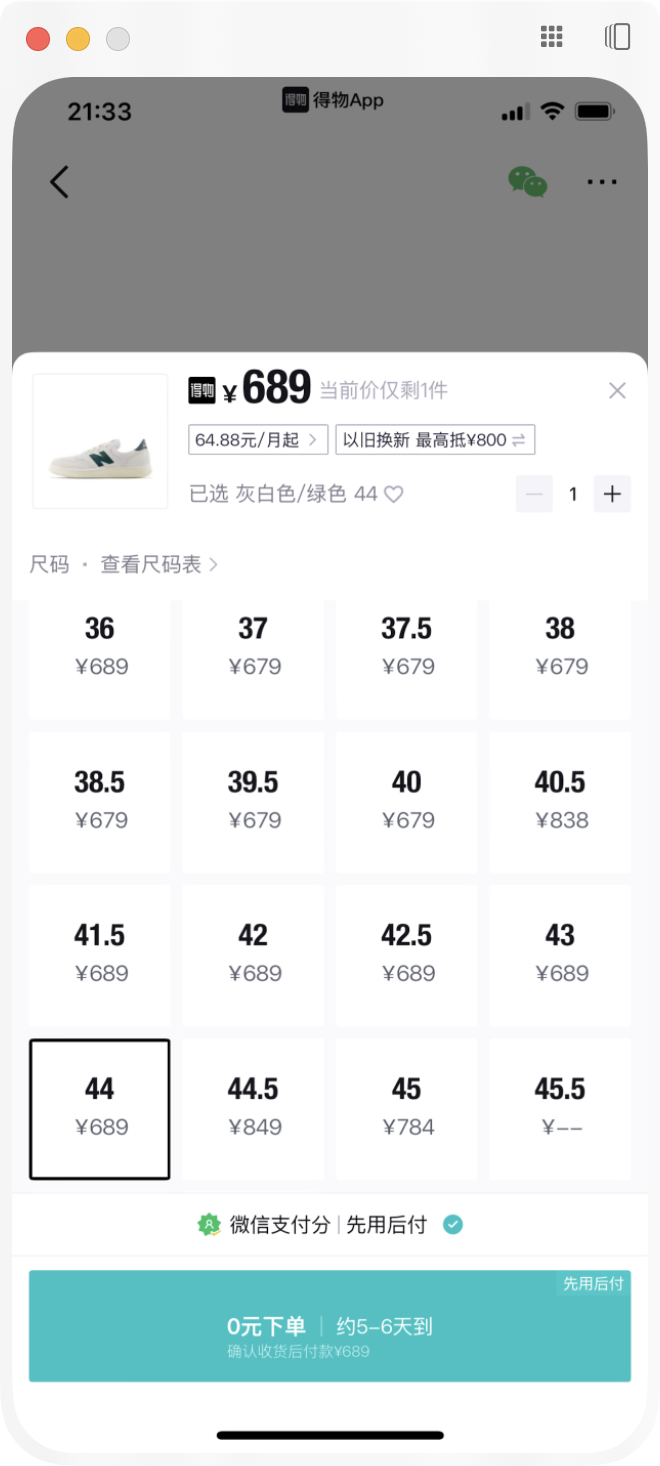This screenshot has width=660, height=1466.
Task: Choose size 37.5
Action: [406, 646]
